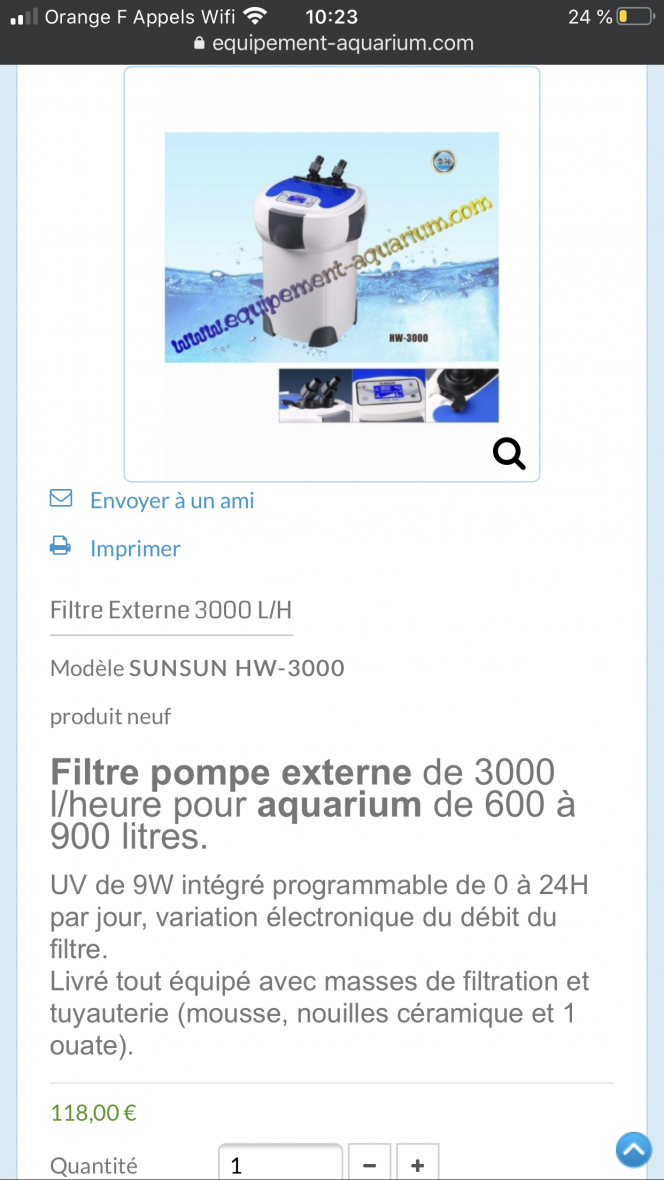Increase quantity with the plus button
This screenshot has height=1180, width=664.
(418, 1164)
